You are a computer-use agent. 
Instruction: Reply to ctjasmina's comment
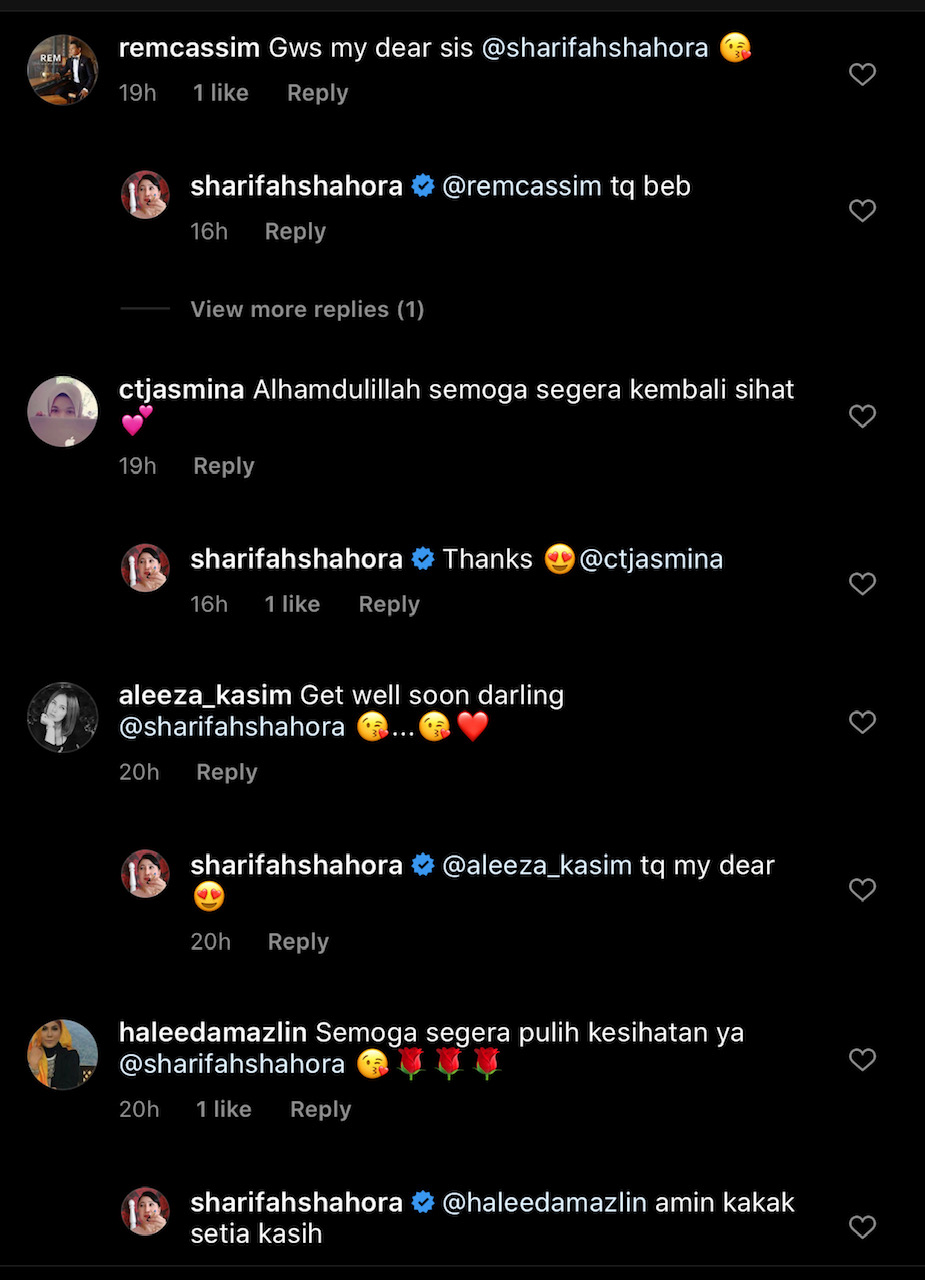tap(223, 466)
